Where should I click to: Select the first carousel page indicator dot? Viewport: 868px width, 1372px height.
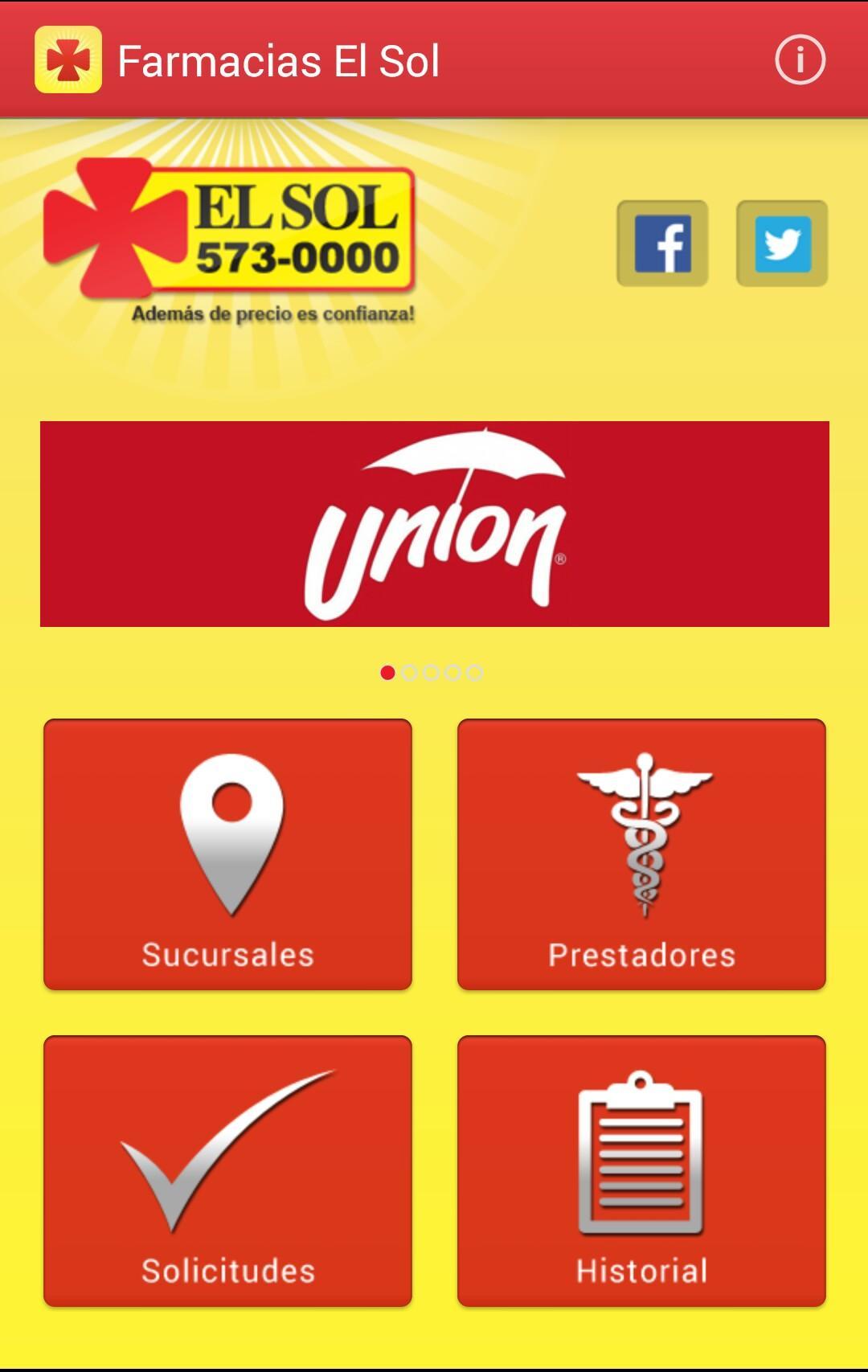[388, 672]
